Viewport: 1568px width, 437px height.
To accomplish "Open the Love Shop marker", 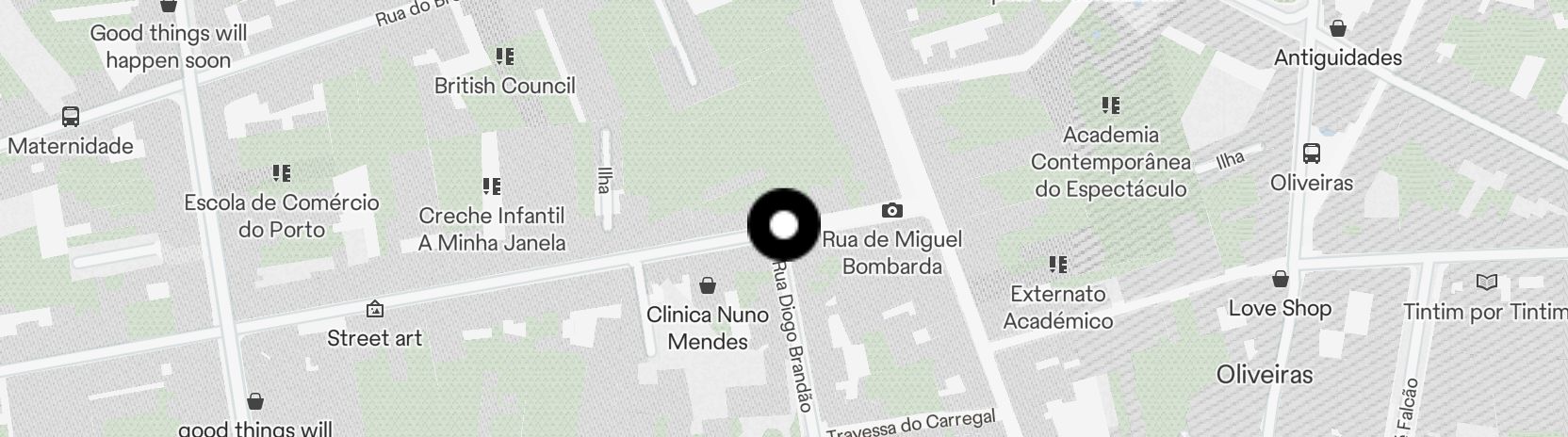I will pyautogui.click(x=1280, y=280).
